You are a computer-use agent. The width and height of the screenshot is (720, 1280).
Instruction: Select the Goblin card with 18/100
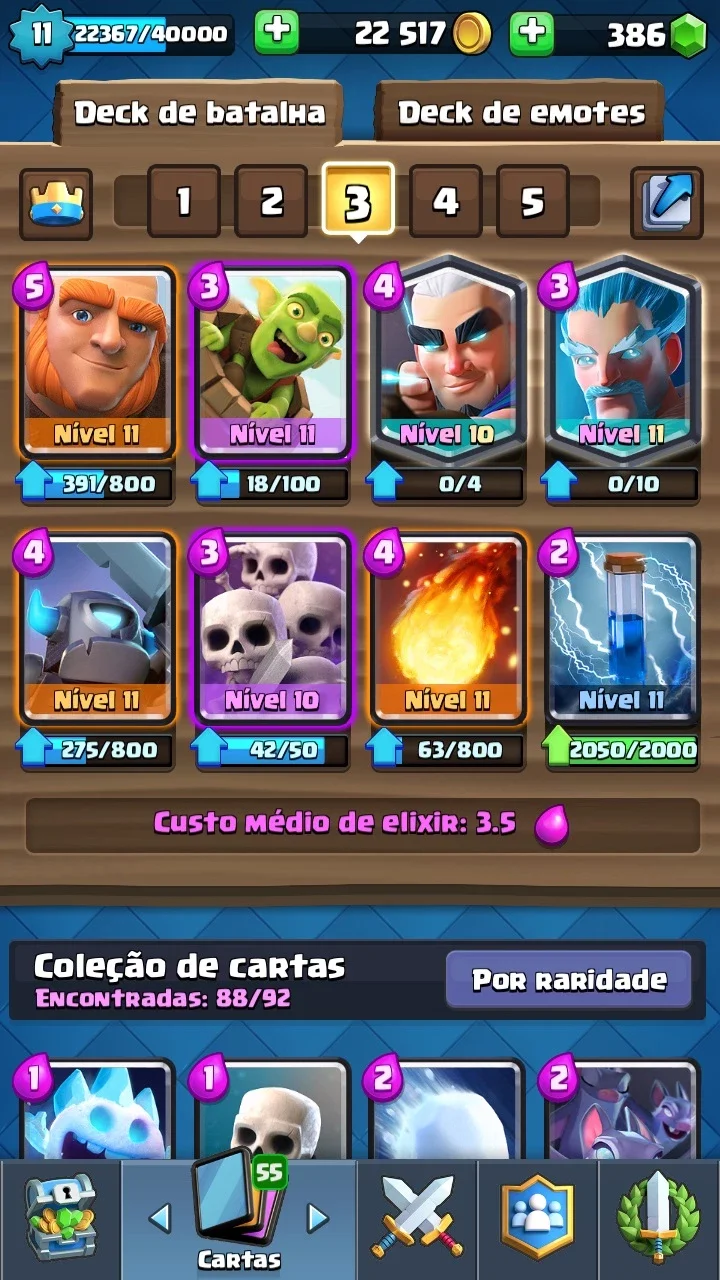(272, 362)
